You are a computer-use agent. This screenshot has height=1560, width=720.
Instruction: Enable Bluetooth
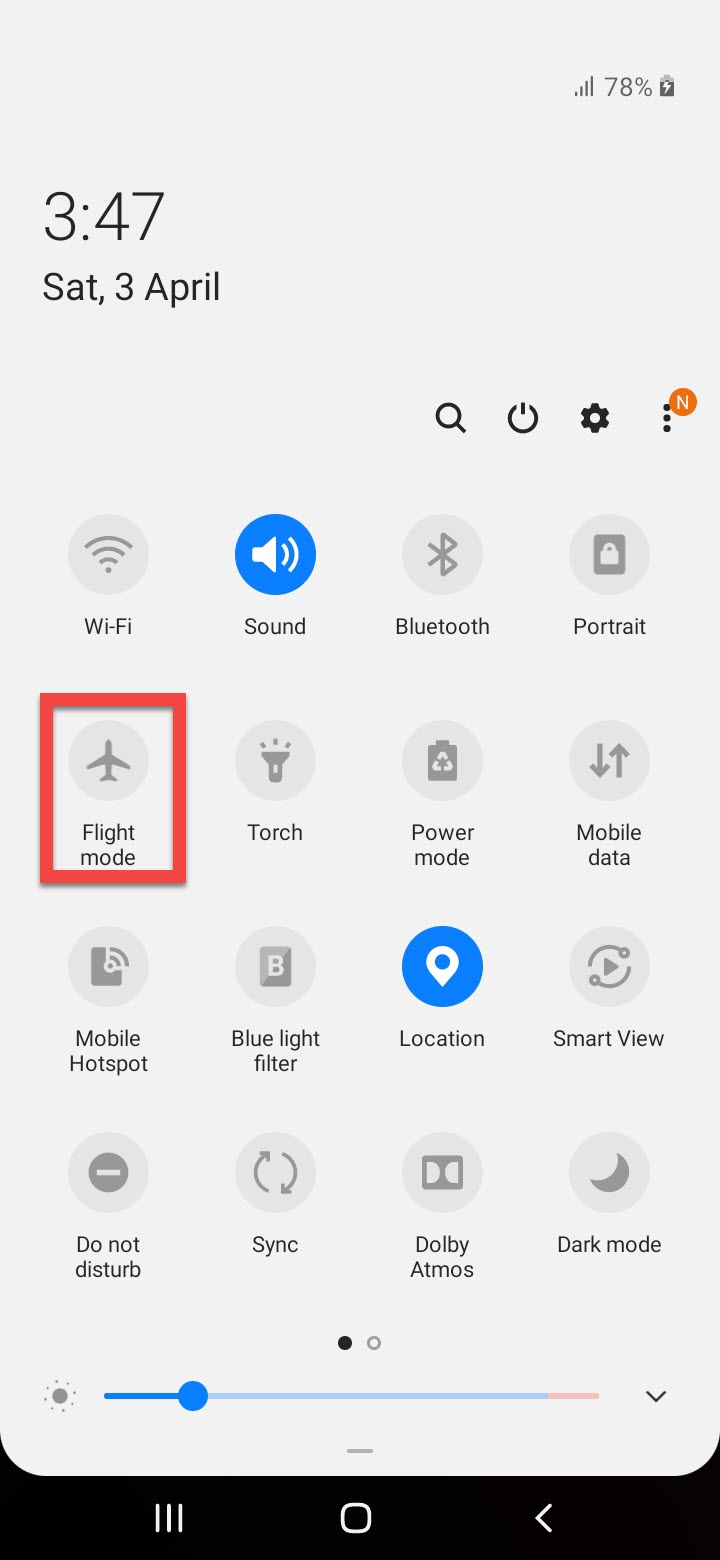tap(442, 555)
